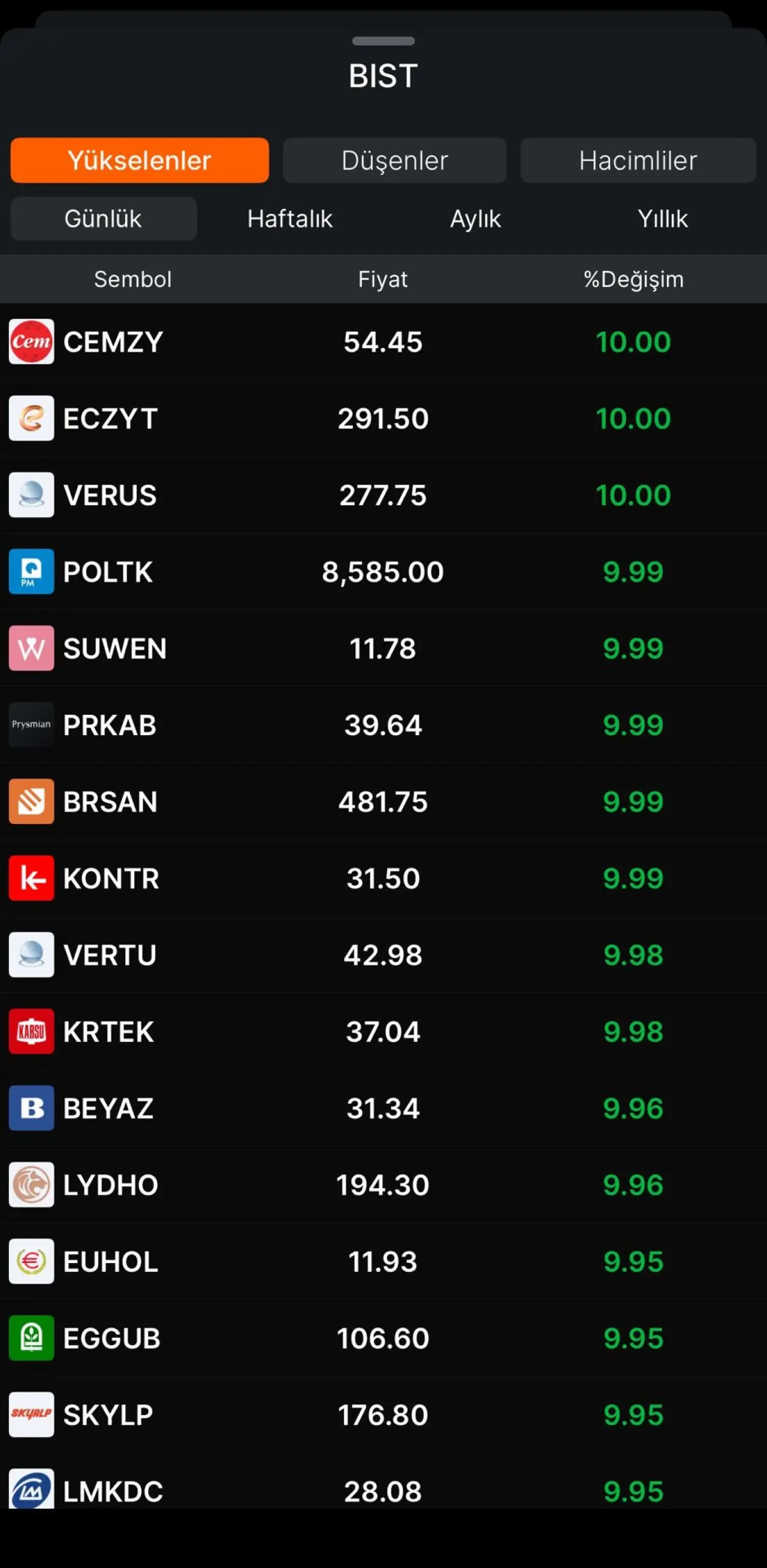Open the KONTR stock row
The width and height of the screenshot is (767, 1568).
click(383, 879)
